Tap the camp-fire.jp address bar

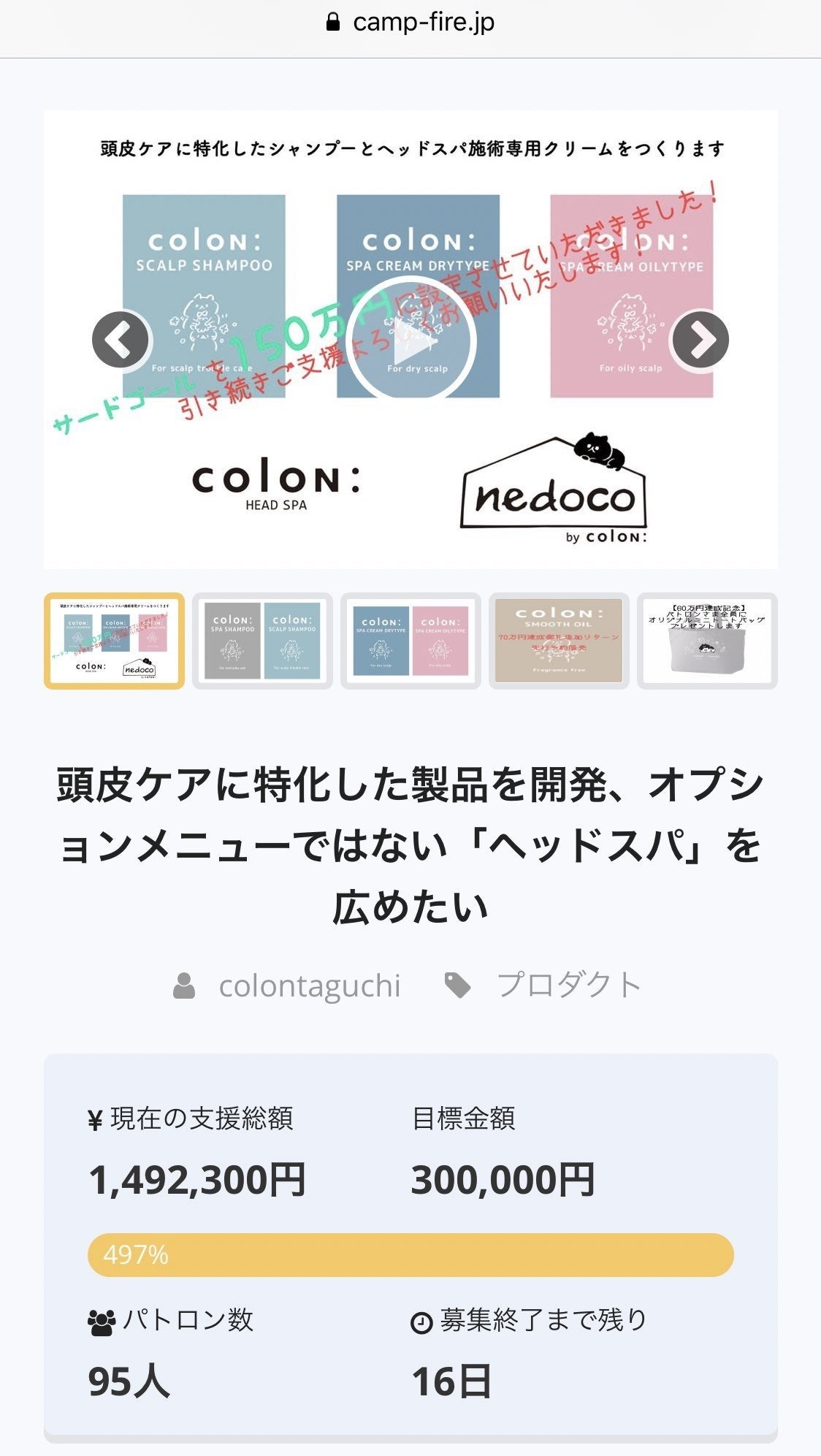click(x=410, y=23)
